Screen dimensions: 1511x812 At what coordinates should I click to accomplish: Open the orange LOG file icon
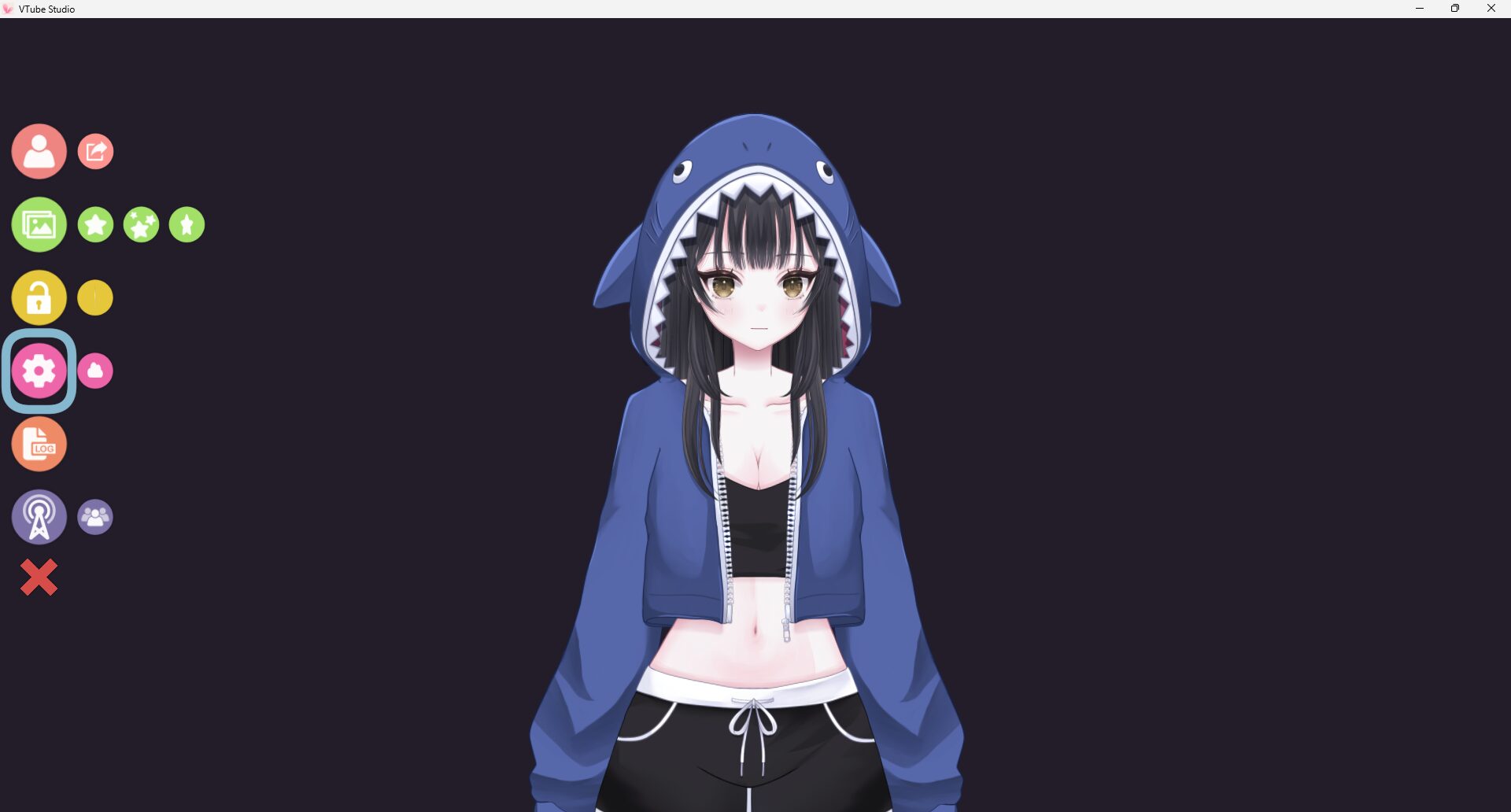39,444
